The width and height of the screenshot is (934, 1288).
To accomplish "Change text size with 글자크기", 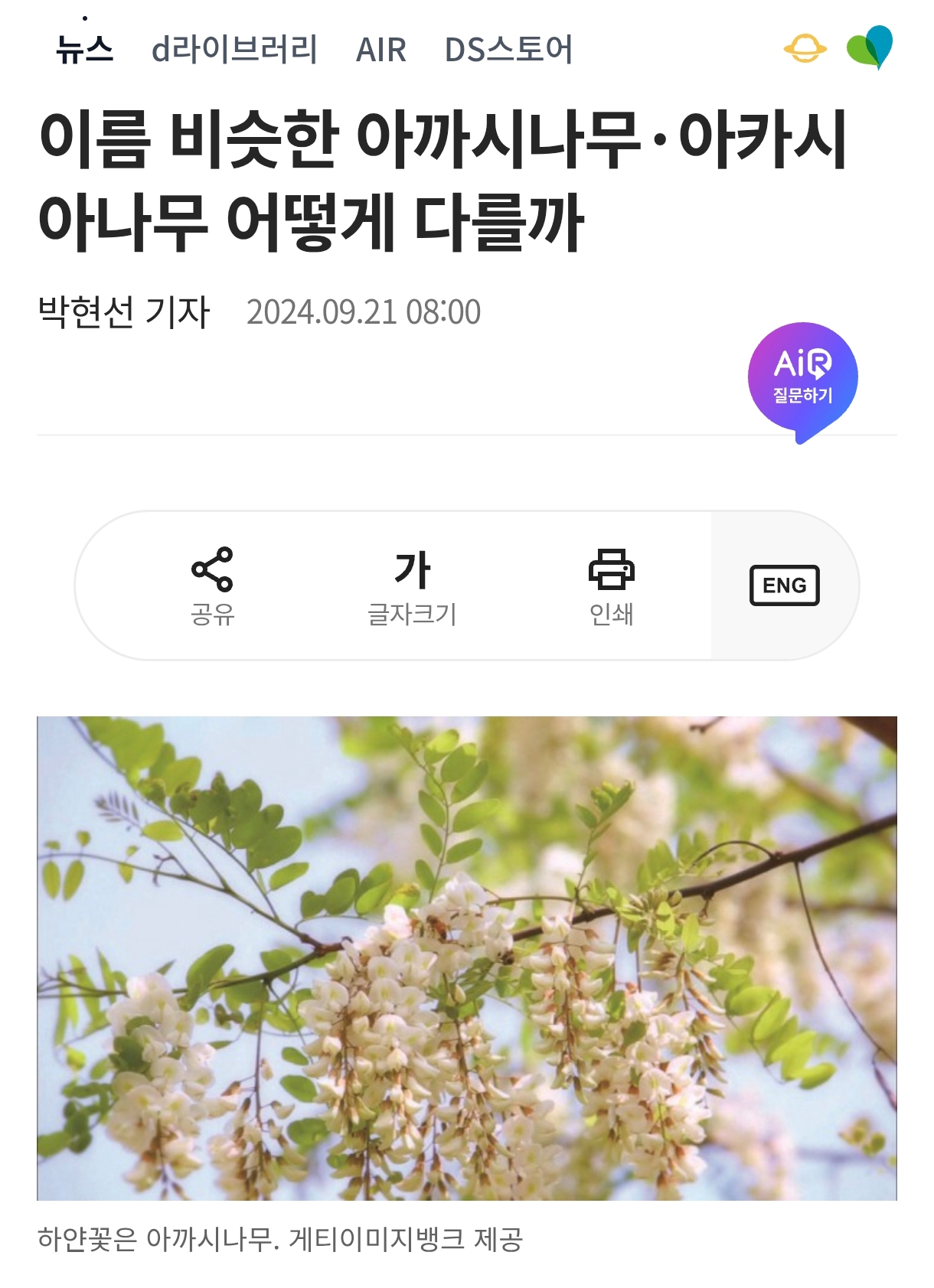I will (x=412, y=586).
